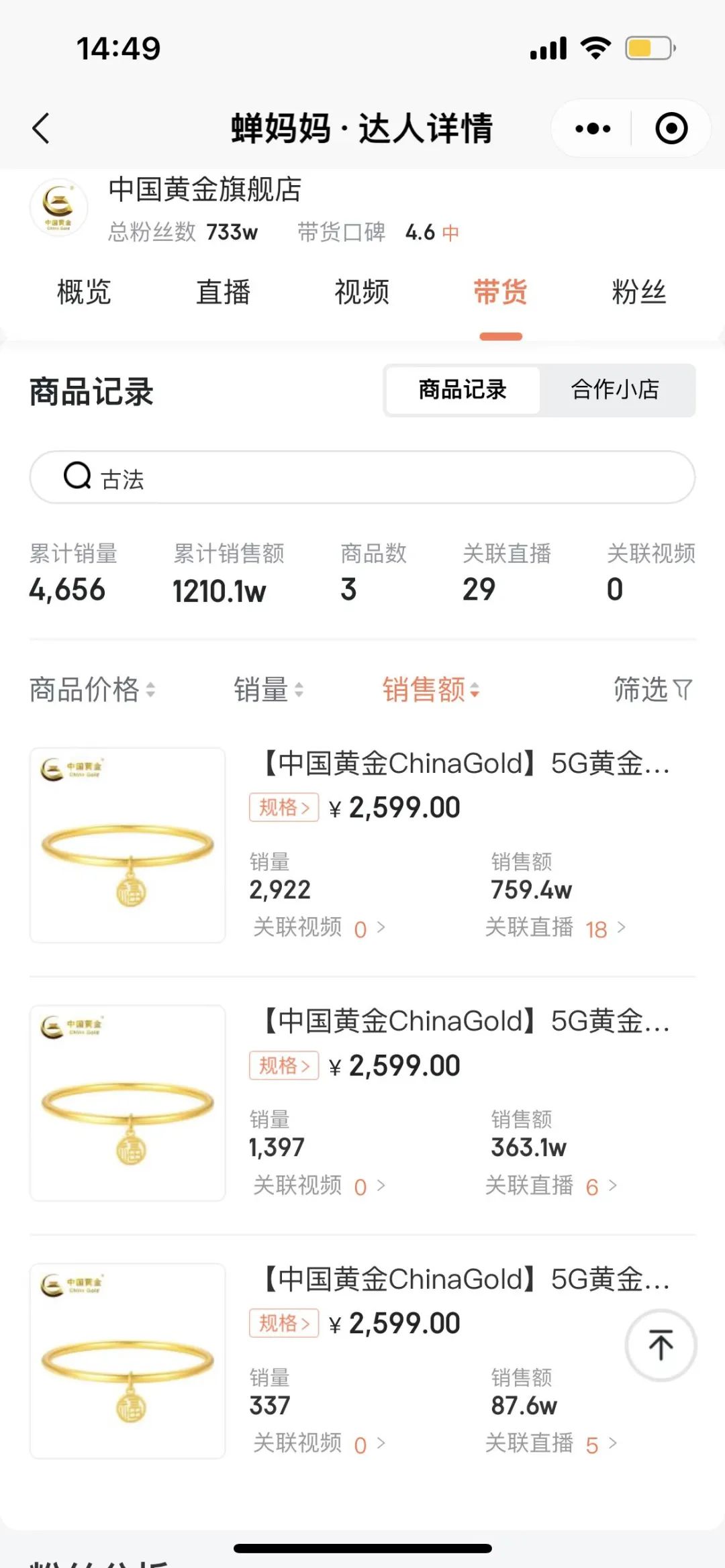Expand 规格 on the first product

[x=283, y=808]
